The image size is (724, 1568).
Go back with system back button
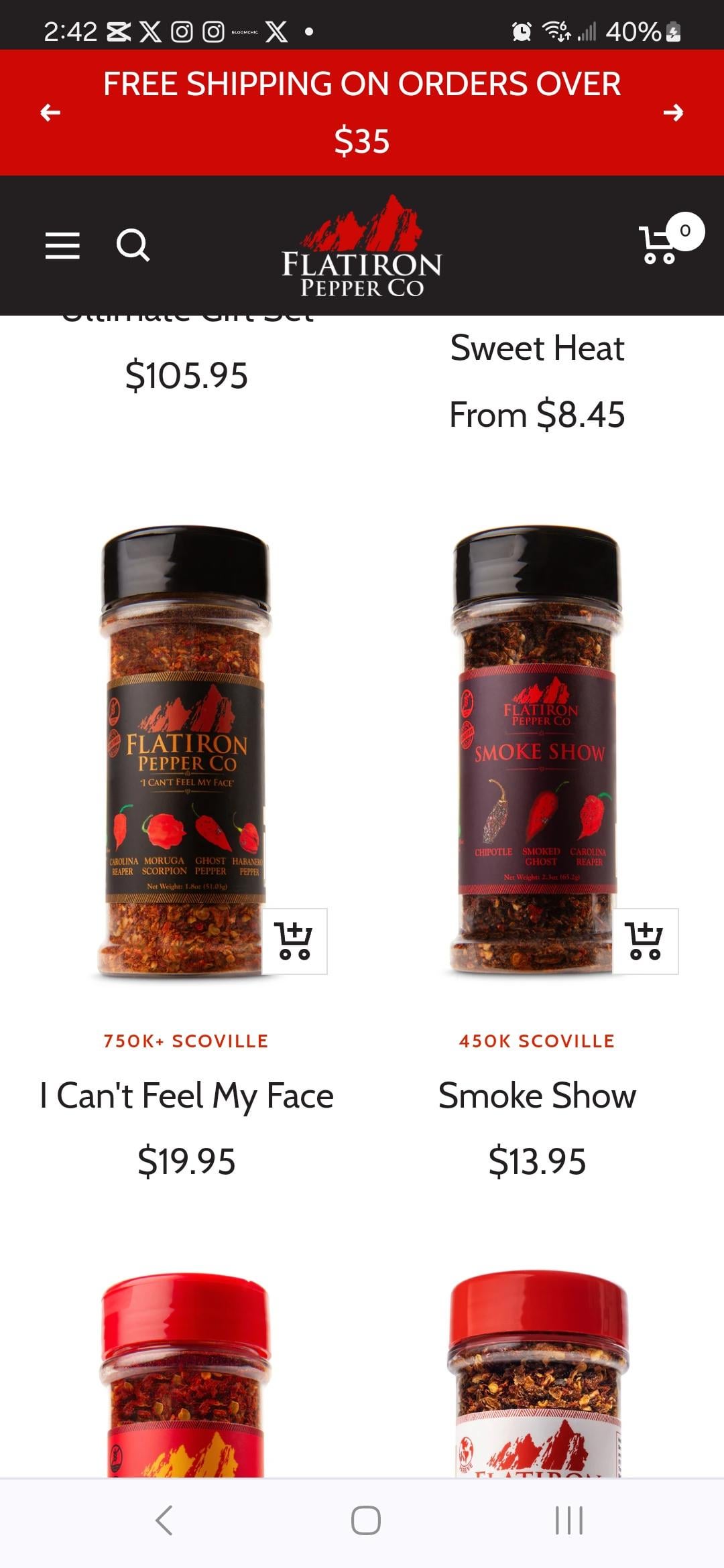point(164,1520)
